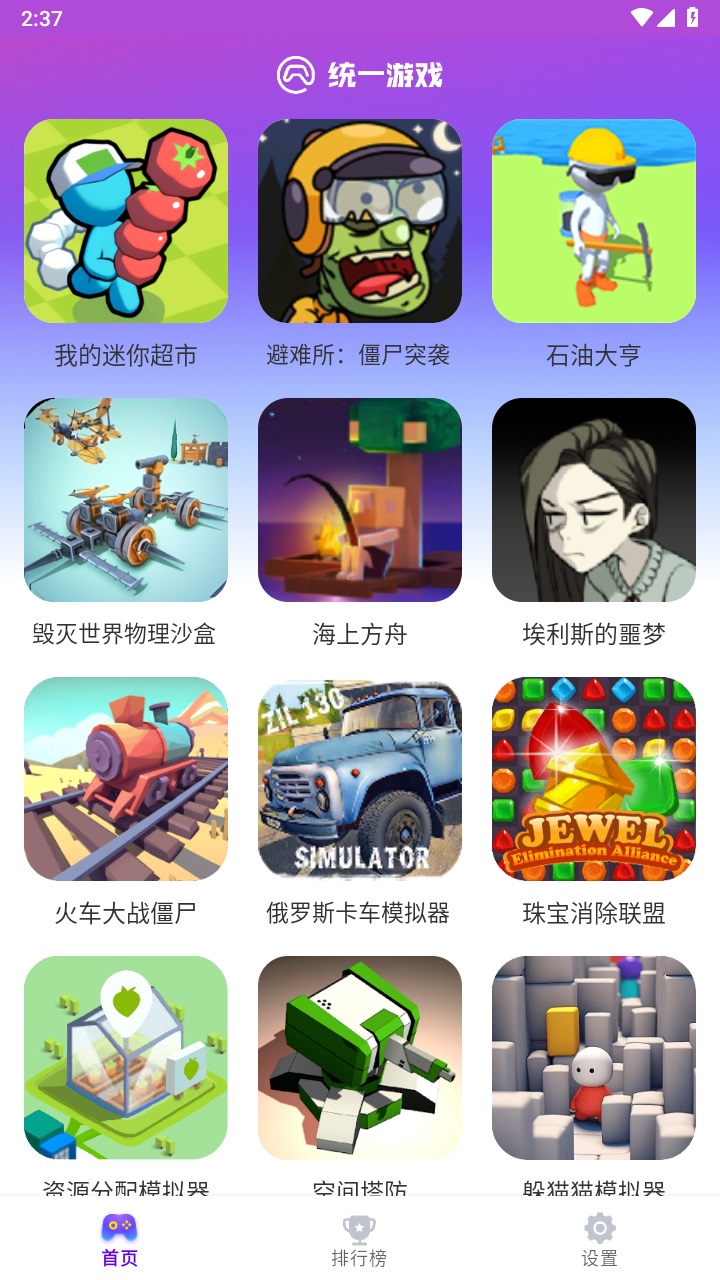
Task: Open 俄罗斯卡车模拟器 game thumbnail
Action: coord(360,778)
